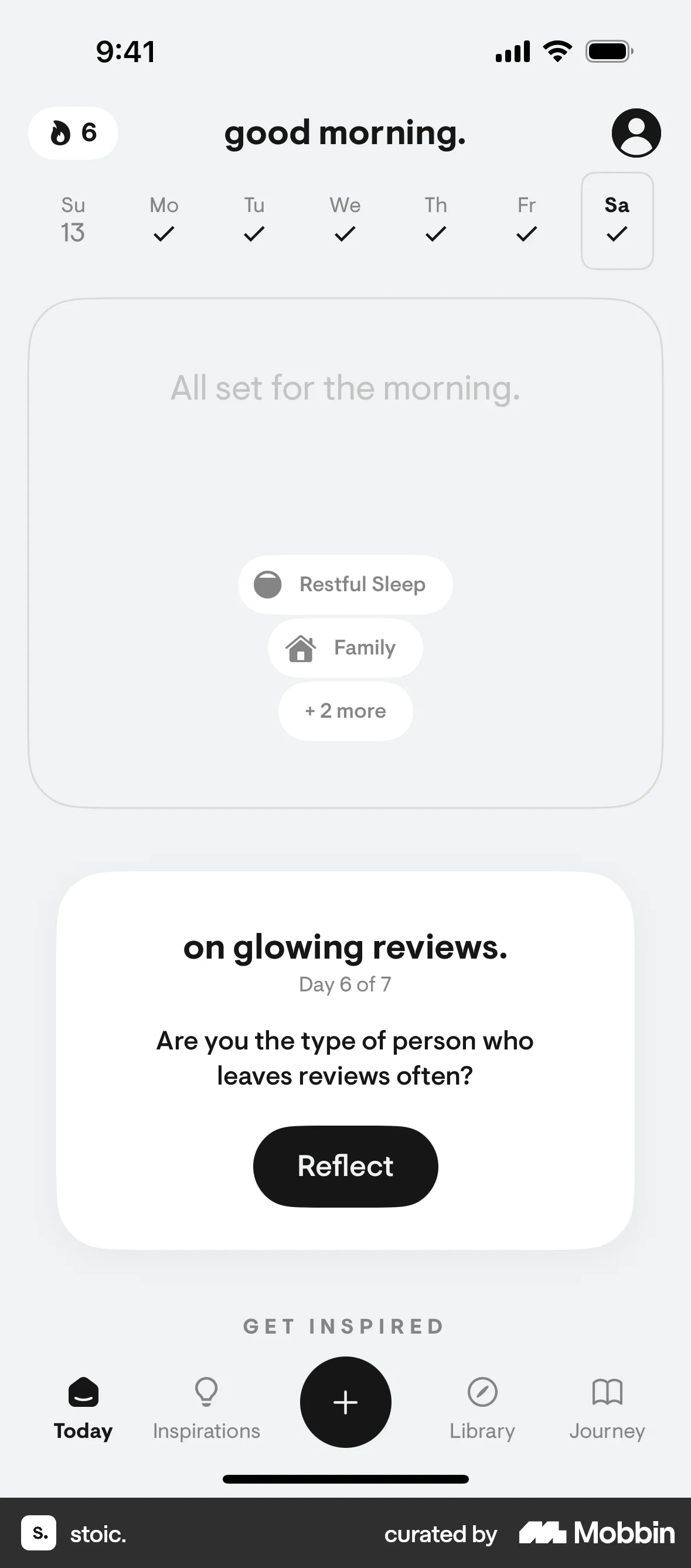This screenshot has width=691, height=1568.
Task: Select Saturday in the week strip
Action: coord(617,220)
